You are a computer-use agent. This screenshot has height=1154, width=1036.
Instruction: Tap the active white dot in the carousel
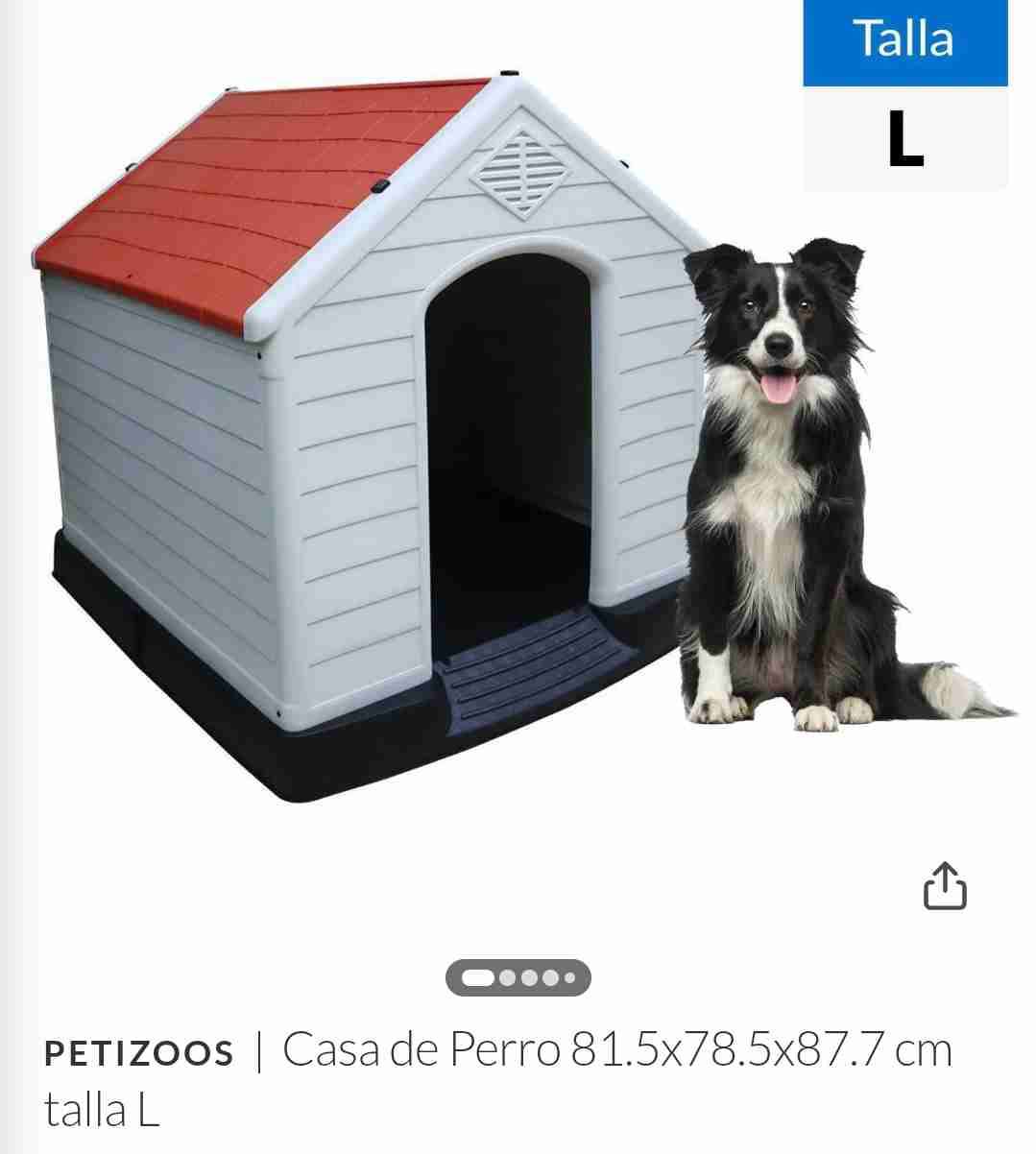pos(478,977)
